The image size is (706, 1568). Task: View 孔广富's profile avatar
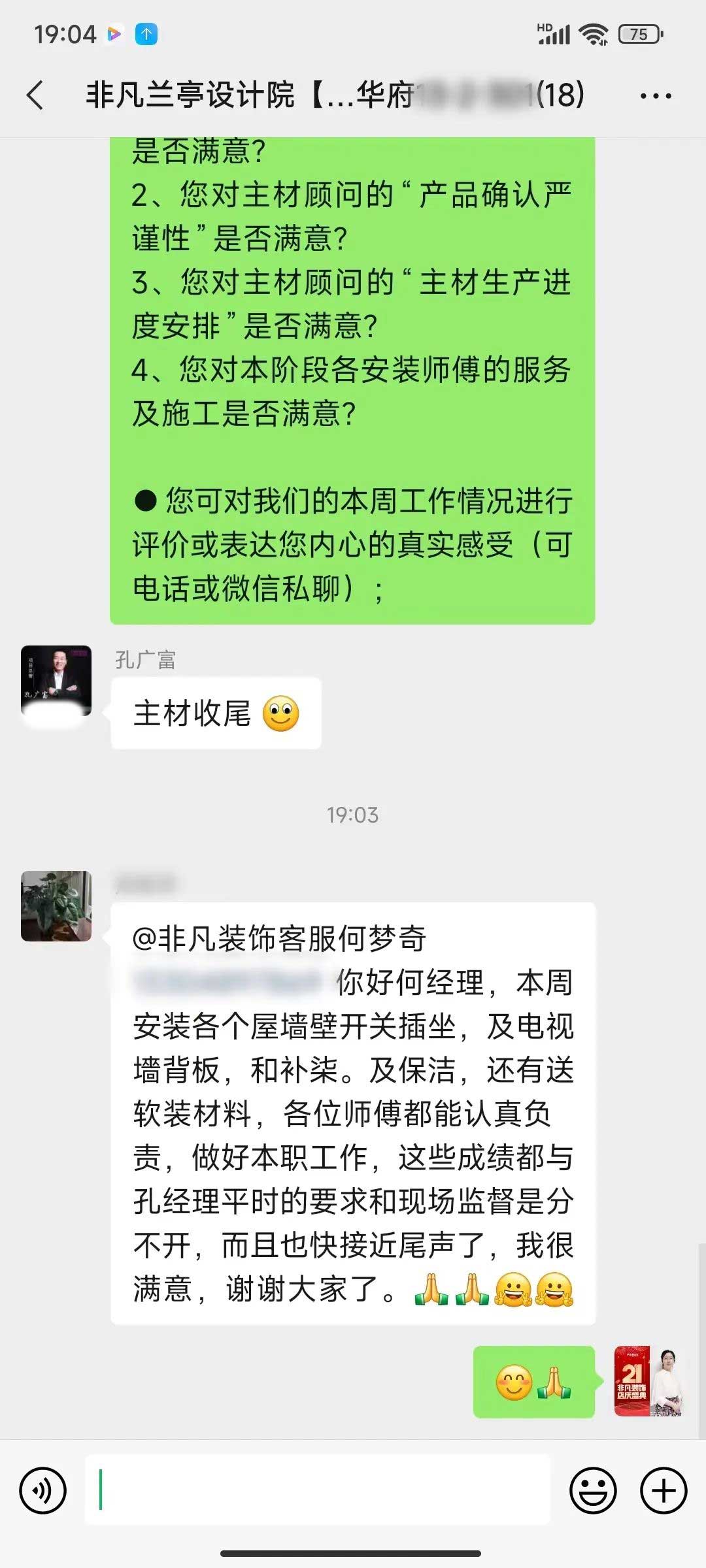point(56,681)
